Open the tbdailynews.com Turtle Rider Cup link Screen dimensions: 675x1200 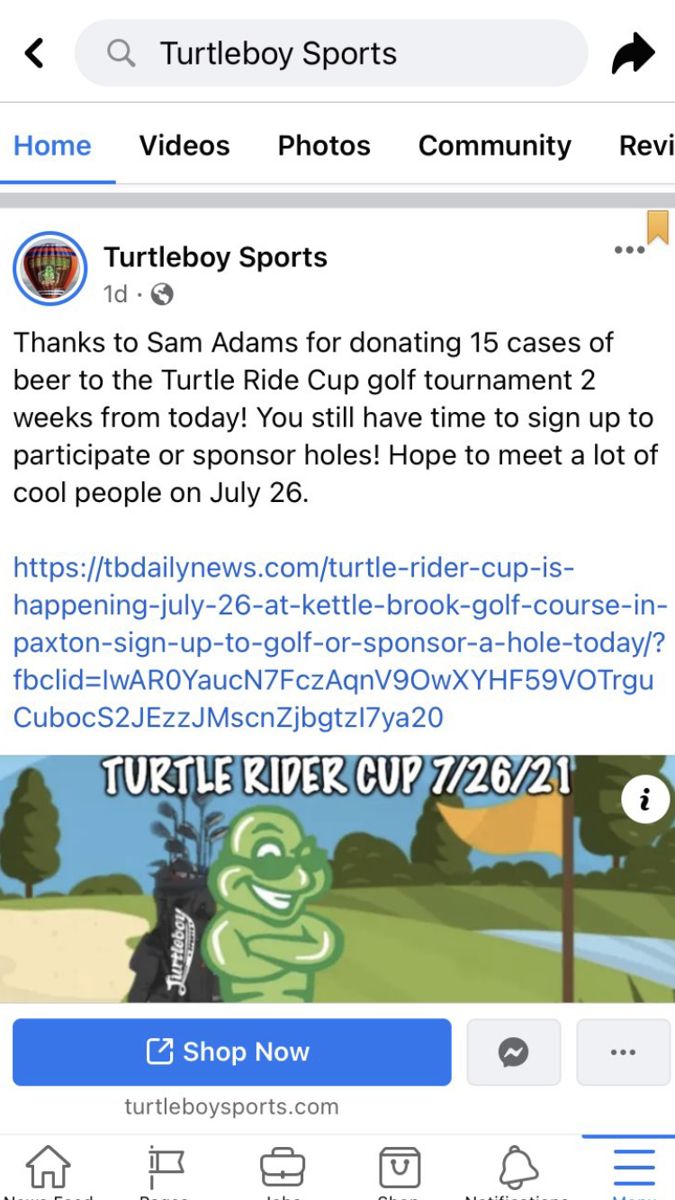point(340,643)
